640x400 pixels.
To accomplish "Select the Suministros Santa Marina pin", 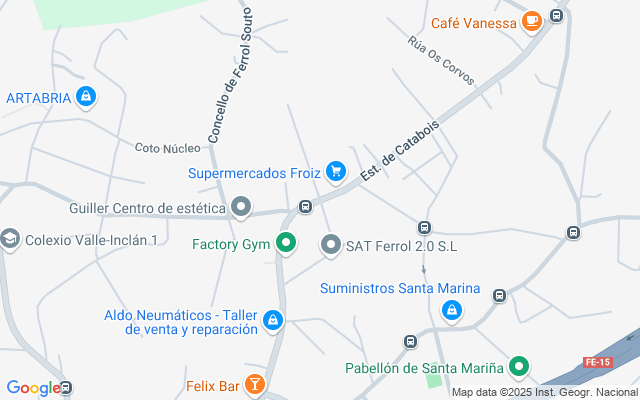I will click(x=452, y=310).
